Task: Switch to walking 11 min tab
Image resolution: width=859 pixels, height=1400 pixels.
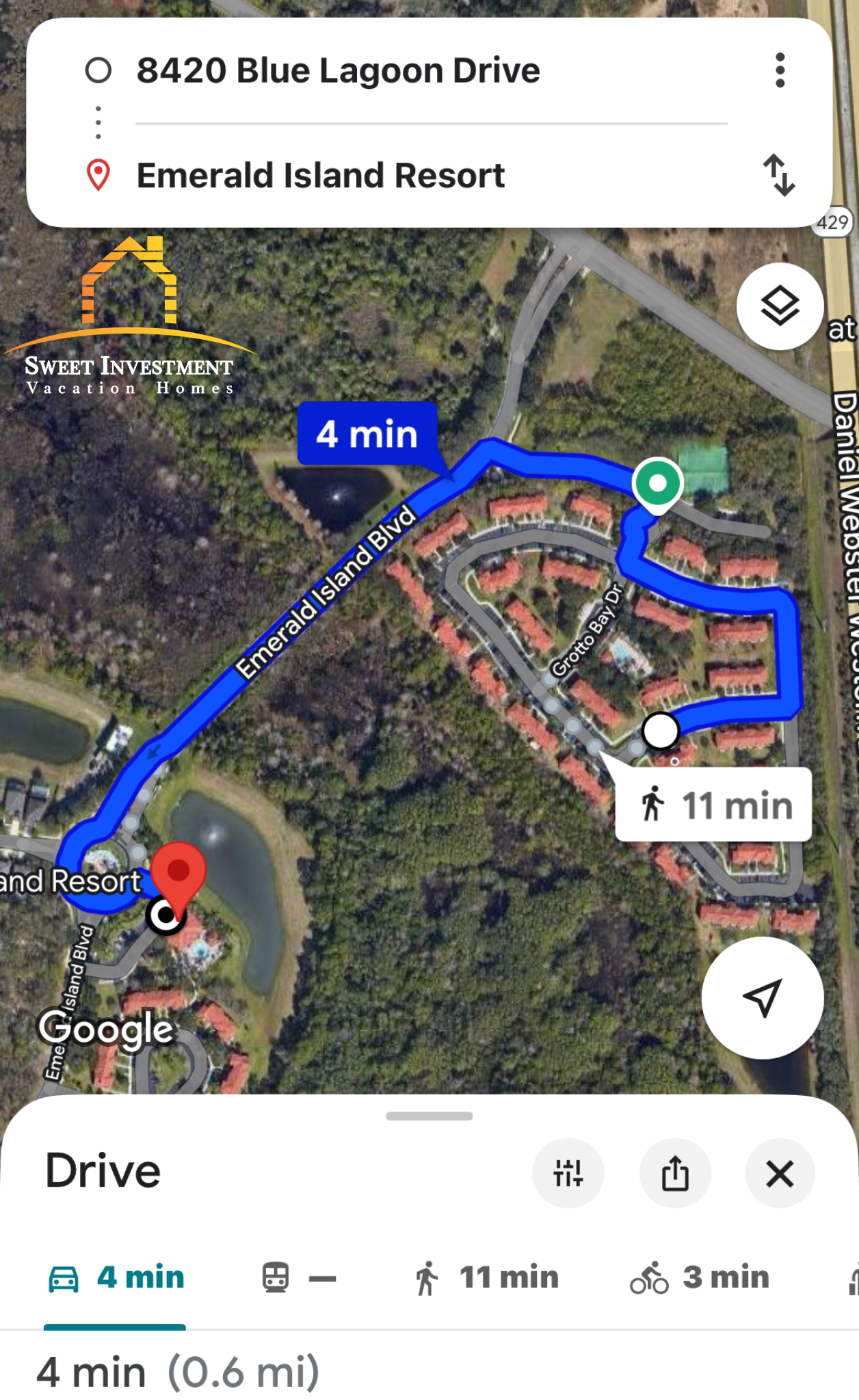Action: [486, 1278]
